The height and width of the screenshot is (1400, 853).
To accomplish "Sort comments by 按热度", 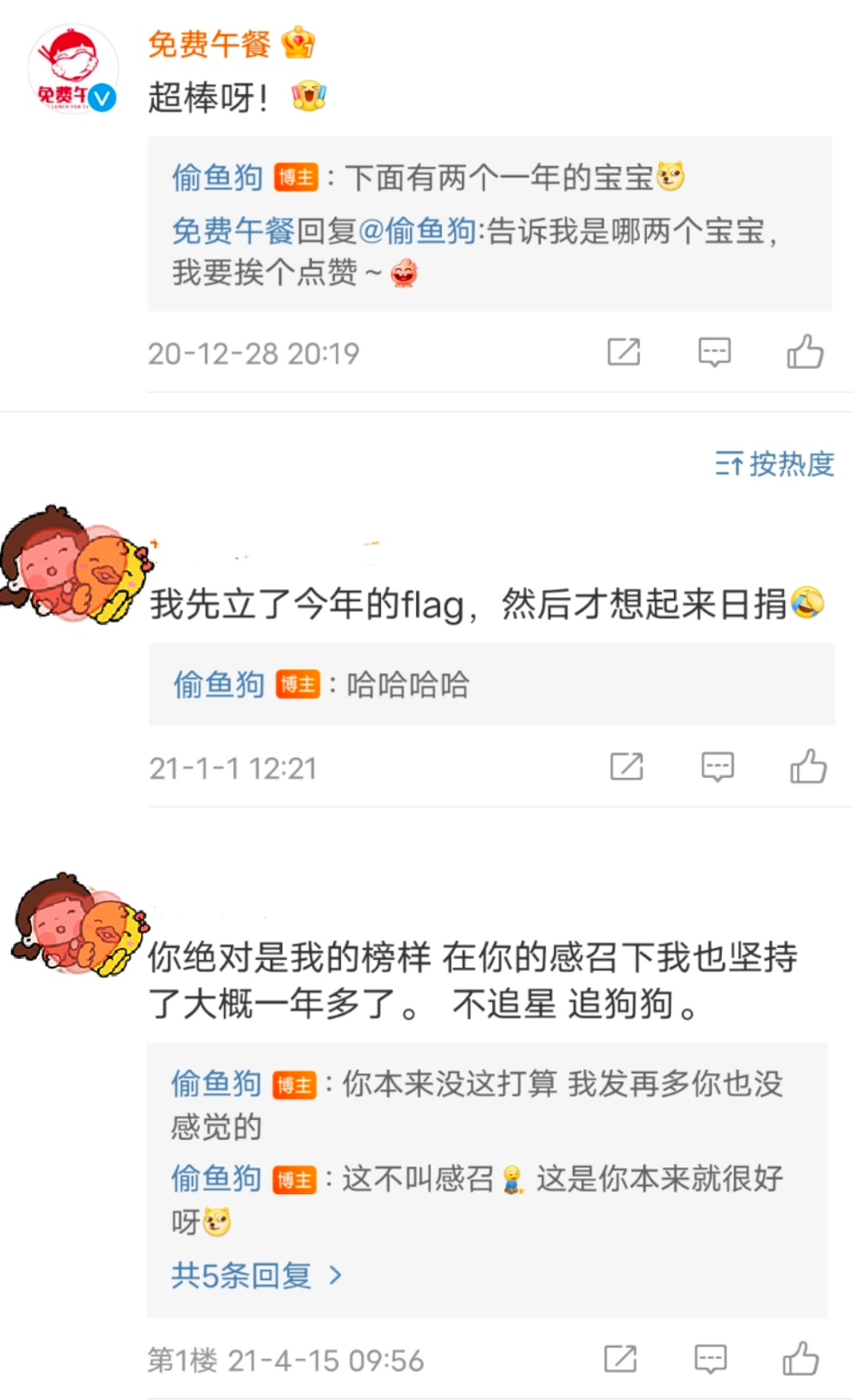I will pos(775,464).
